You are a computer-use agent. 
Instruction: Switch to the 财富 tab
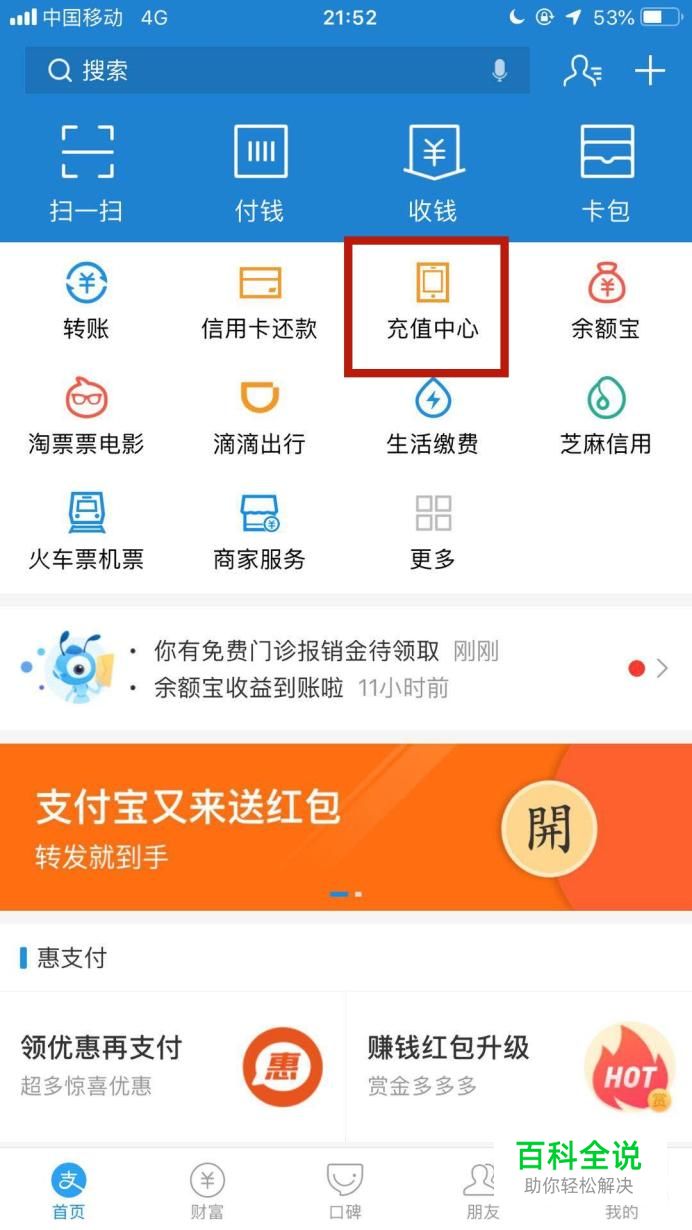207,1192
